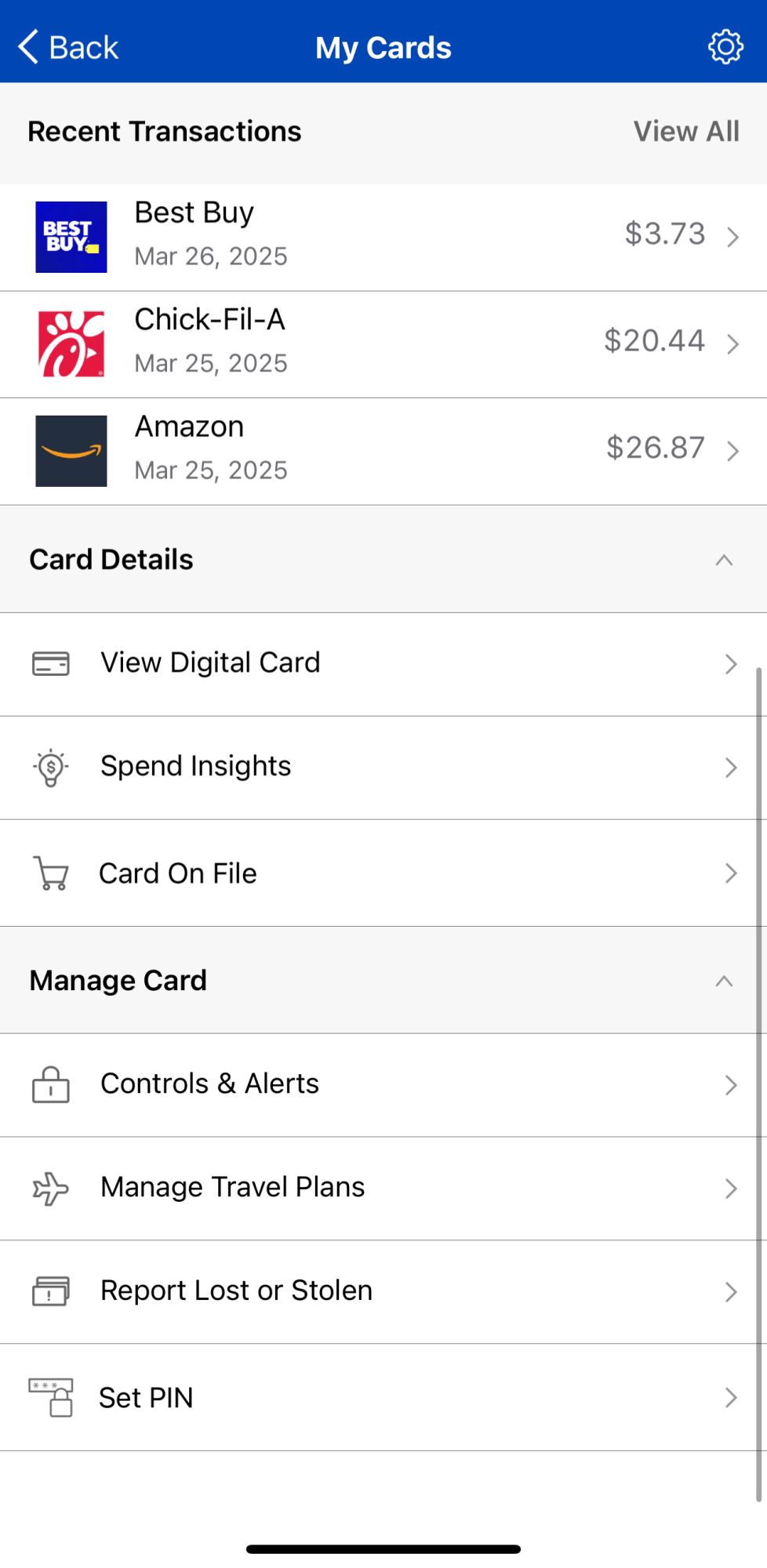767x1568 pixels.
Task: Click the Amazon merchant logo
Action: tap(71, 449)
